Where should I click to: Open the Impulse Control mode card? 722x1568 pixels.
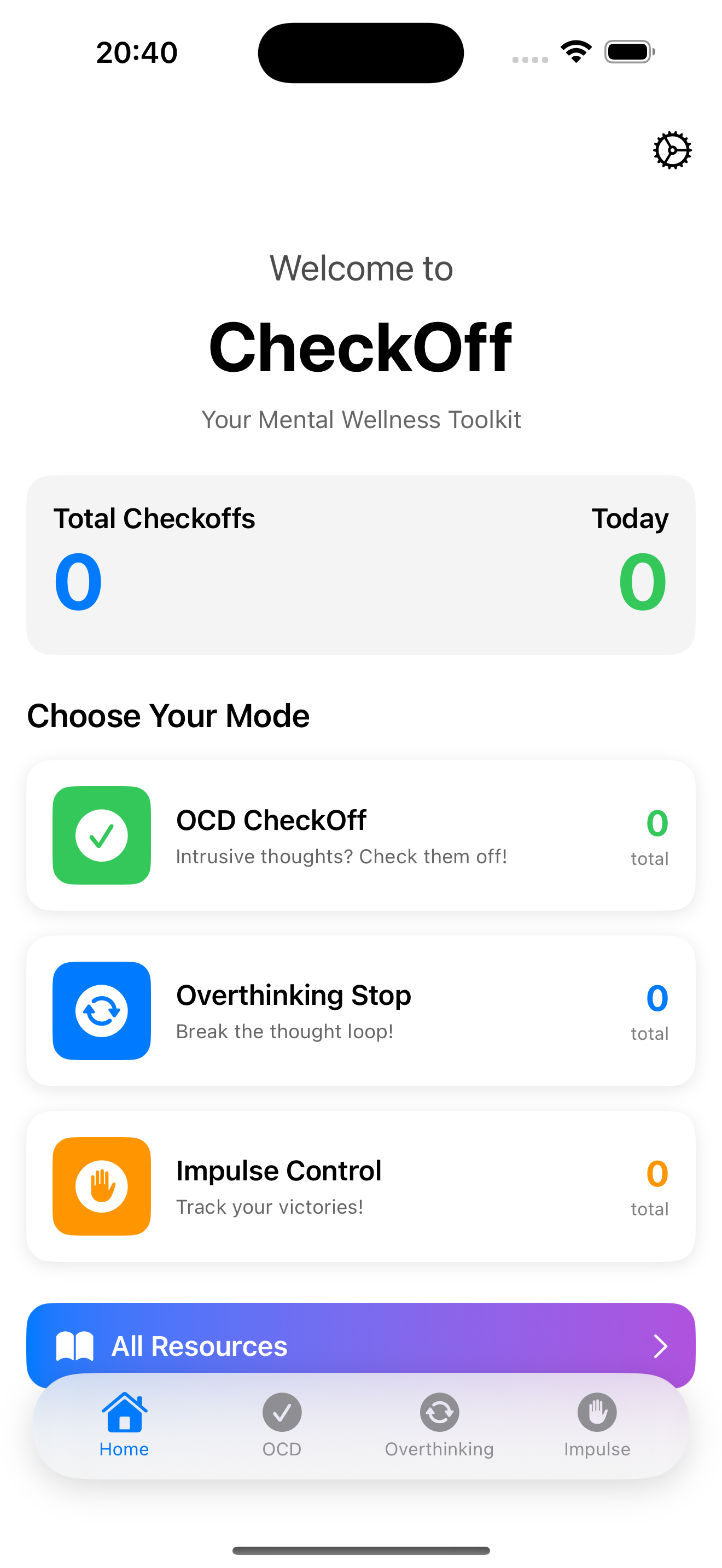coord(360,1185)
